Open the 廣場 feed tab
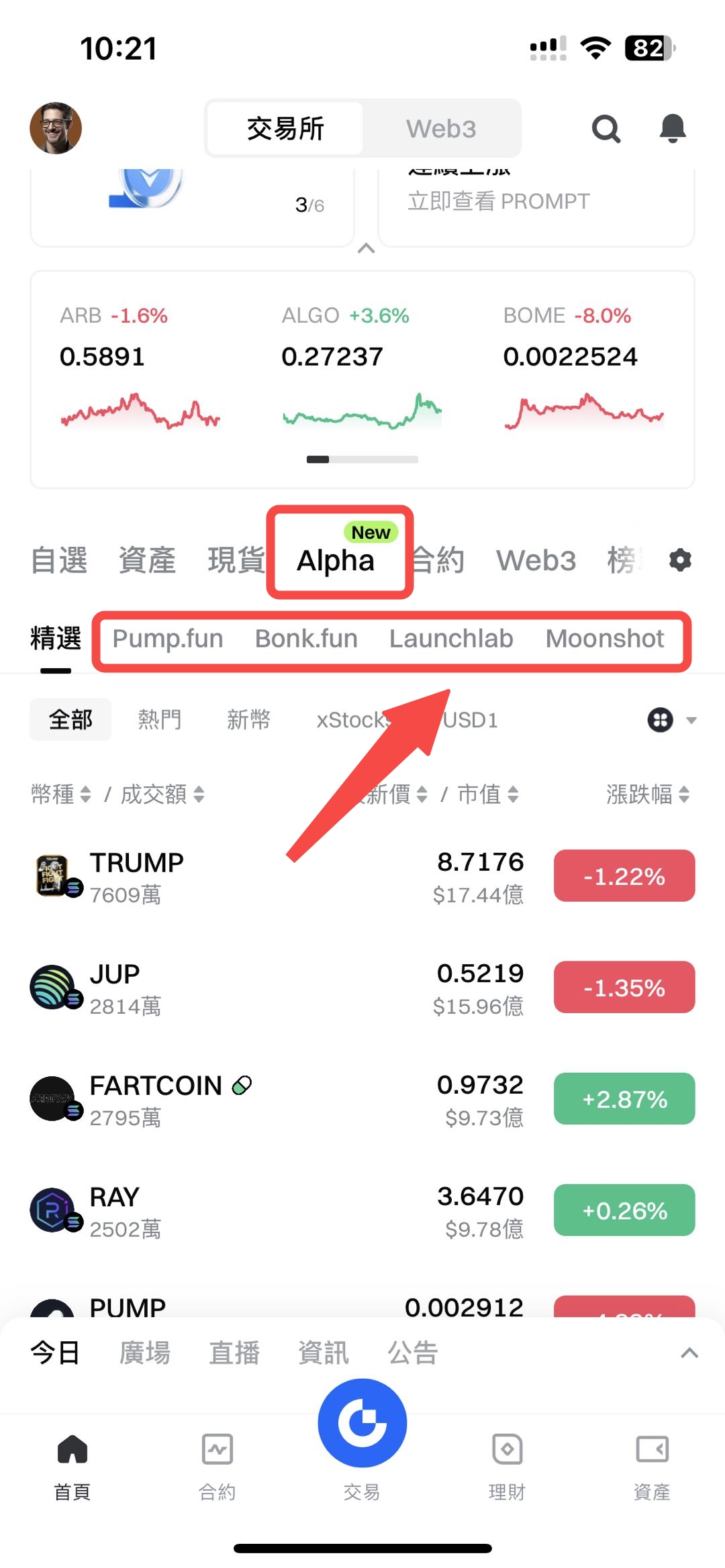Screen dimensions: 725x1568 pos(144,1353)
